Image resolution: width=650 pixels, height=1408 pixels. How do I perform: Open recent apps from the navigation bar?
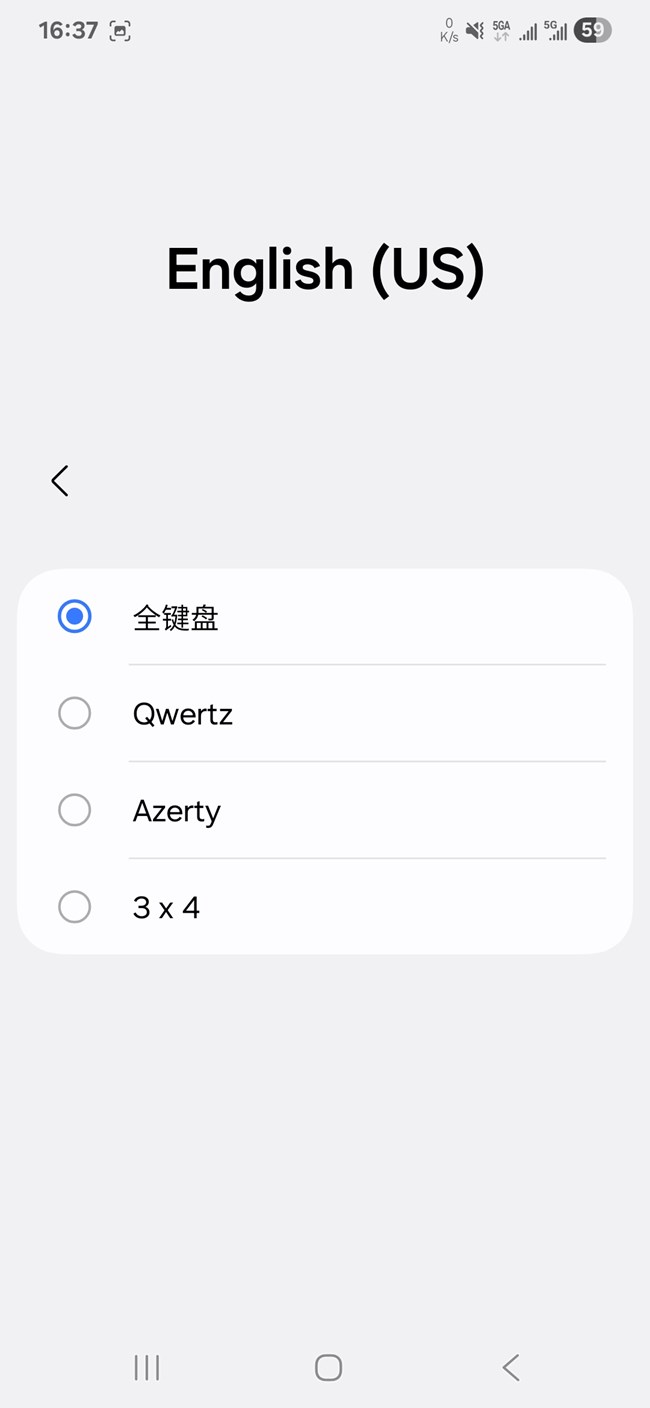click(x=147, y=1367)
